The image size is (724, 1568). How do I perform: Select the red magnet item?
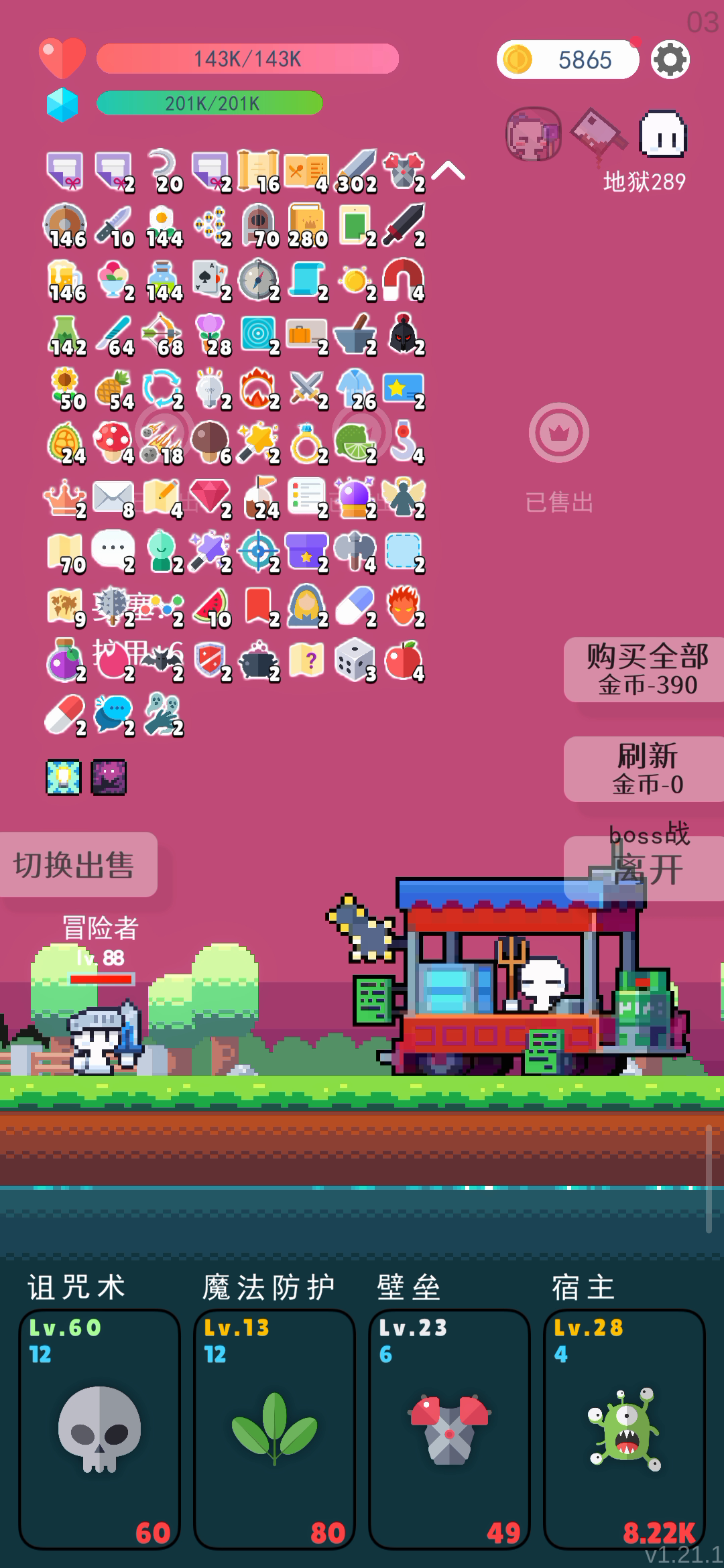click(403, 279)
